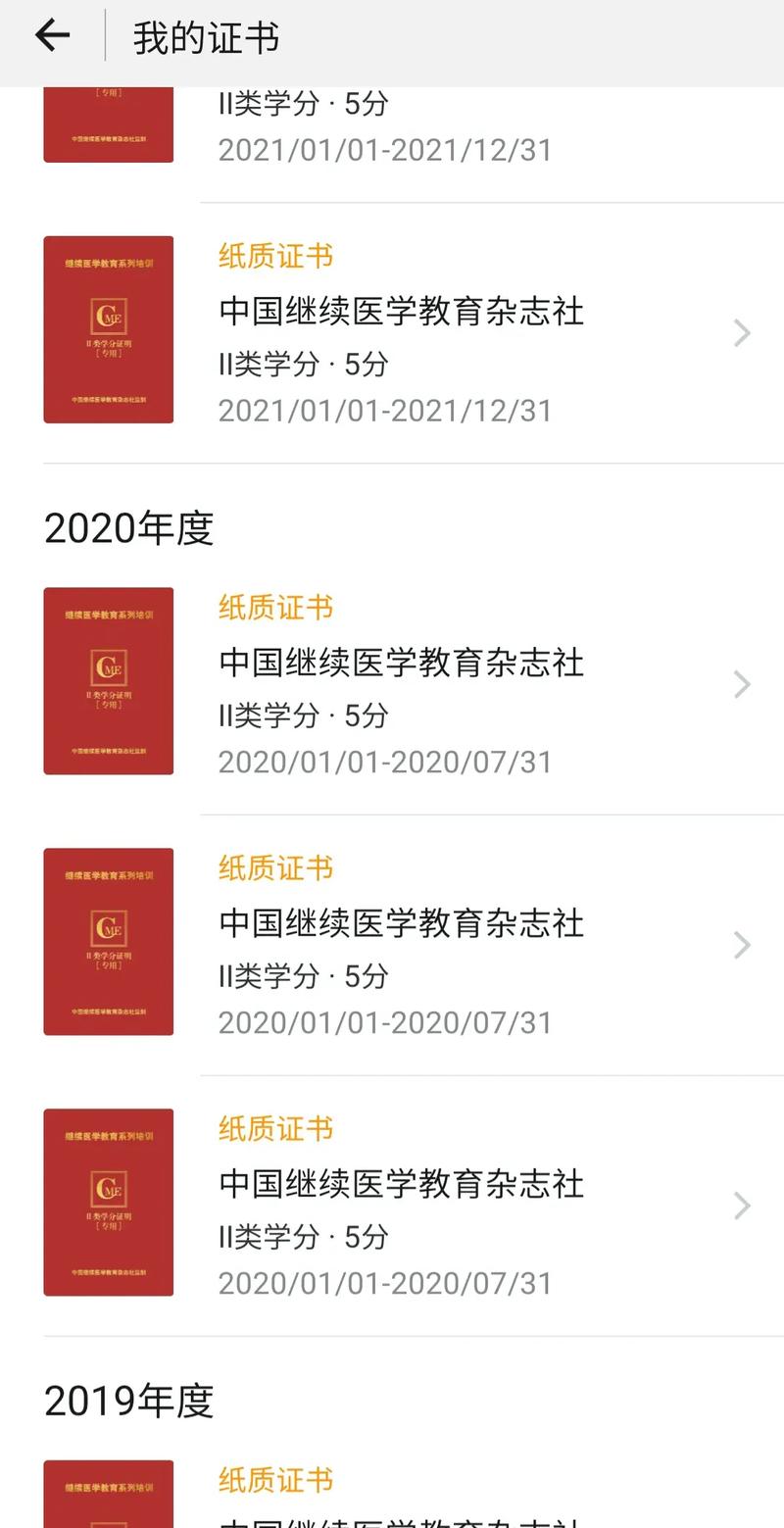This screenshot has width=784, height=1528.
Task: Open the 纸质证书 label of the 2019 entry
Action: [275, 1481]
